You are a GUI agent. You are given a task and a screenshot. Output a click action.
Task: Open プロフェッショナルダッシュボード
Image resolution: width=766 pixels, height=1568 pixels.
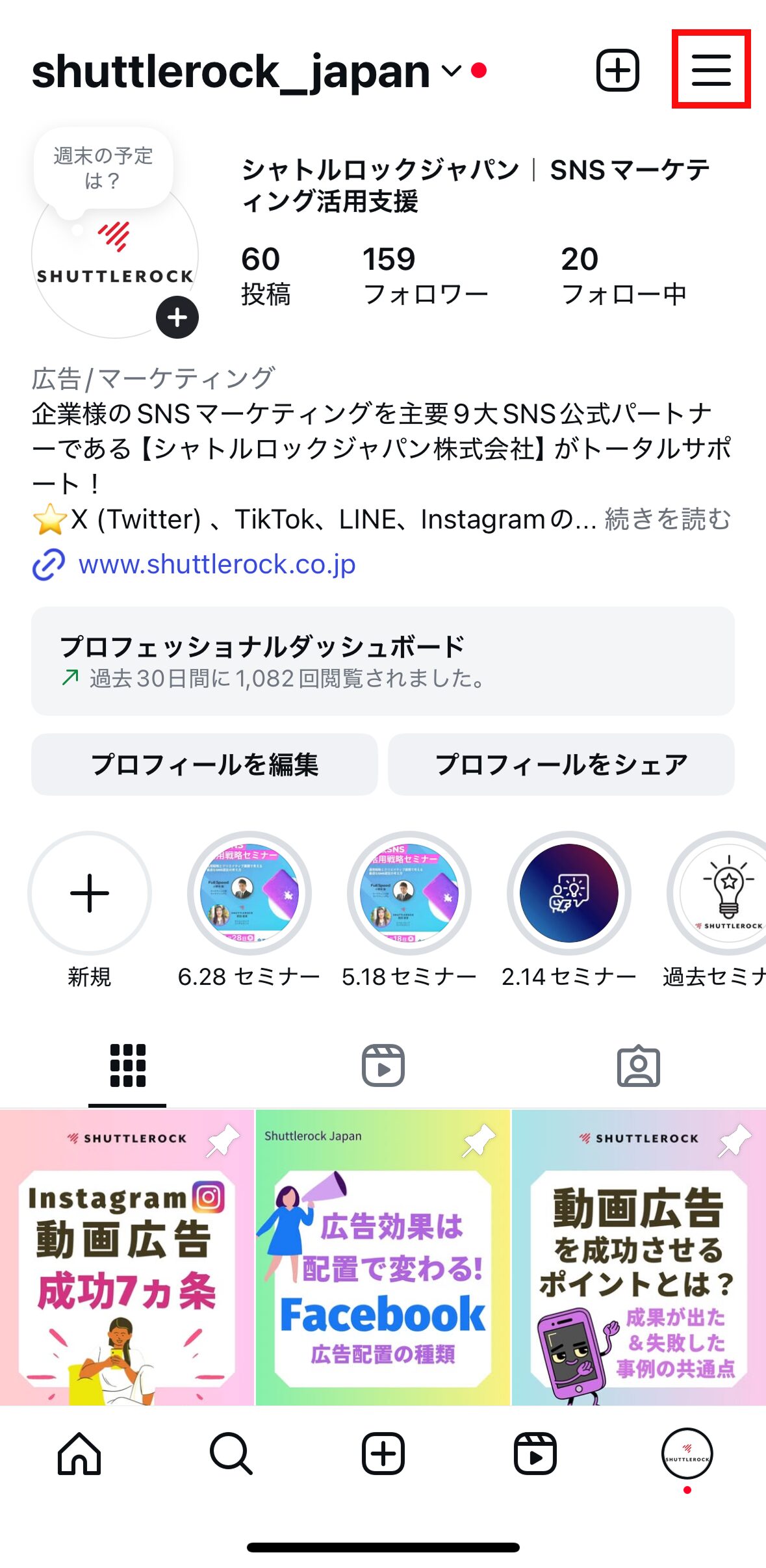point(383,661)
